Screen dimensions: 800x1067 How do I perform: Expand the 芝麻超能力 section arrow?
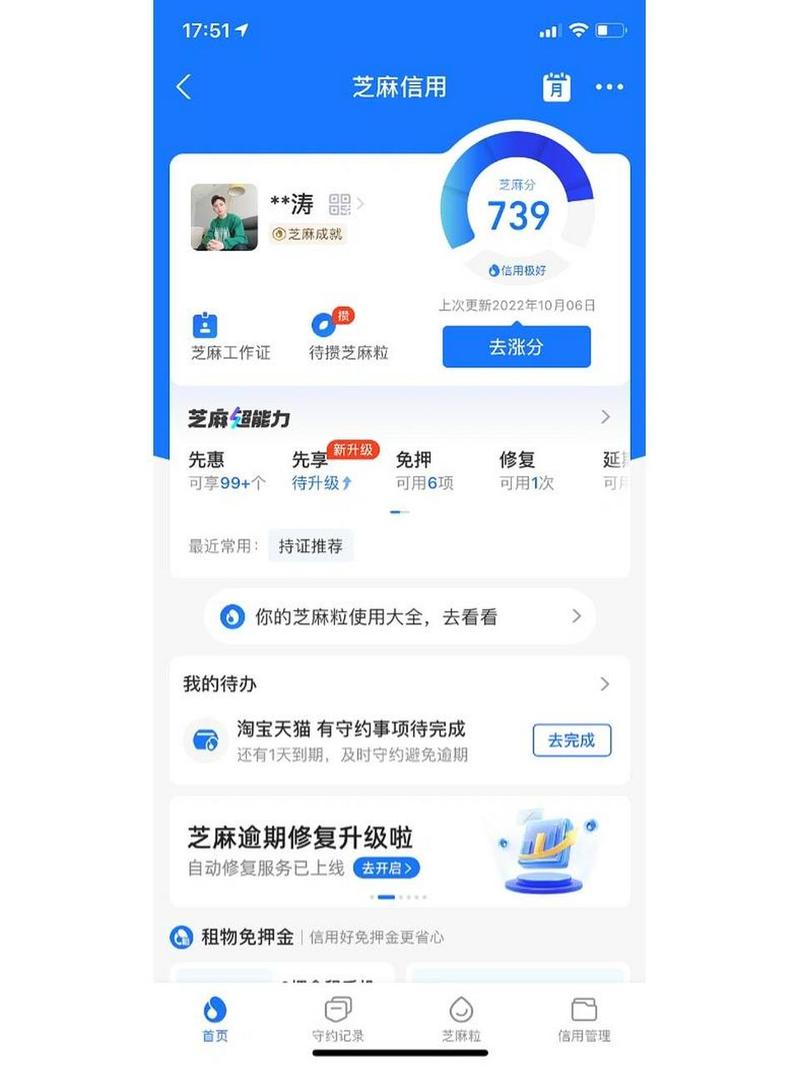605,417
